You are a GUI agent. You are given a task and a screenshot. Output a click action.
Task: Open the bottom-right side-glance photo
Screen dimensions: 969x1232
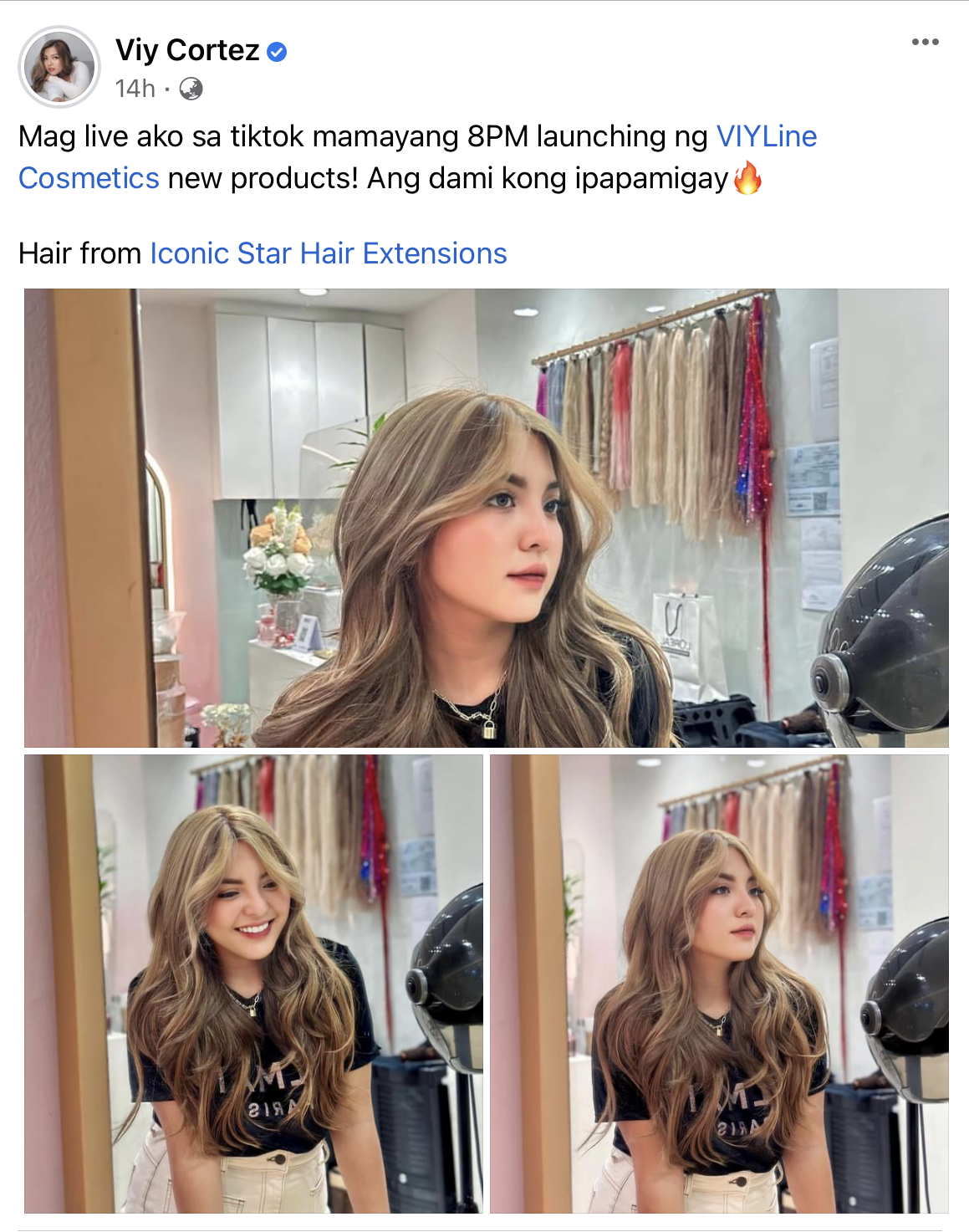coord(719,984)
